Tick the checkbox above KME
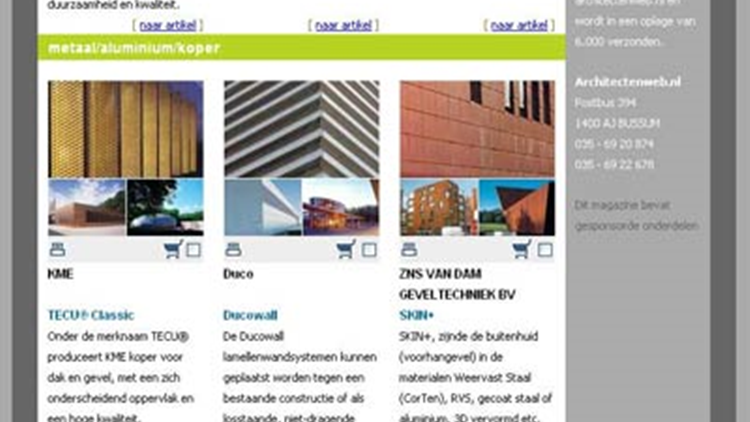This screenshot has height=422, width=750. [194, 250]
